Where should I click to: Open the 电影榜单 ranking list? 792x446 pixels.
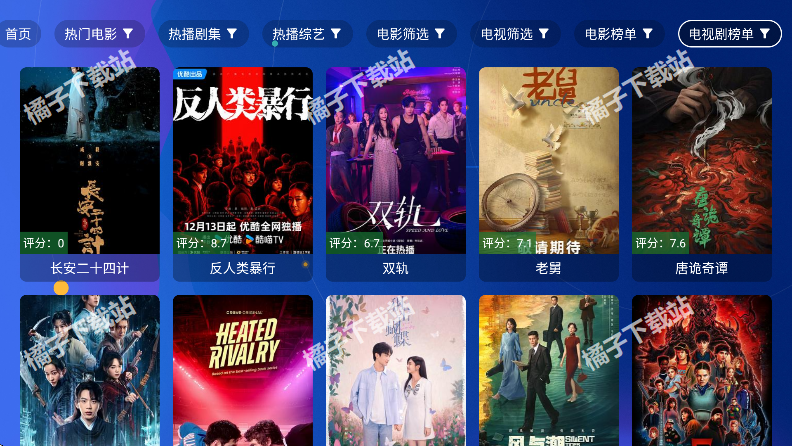[619, 34]
